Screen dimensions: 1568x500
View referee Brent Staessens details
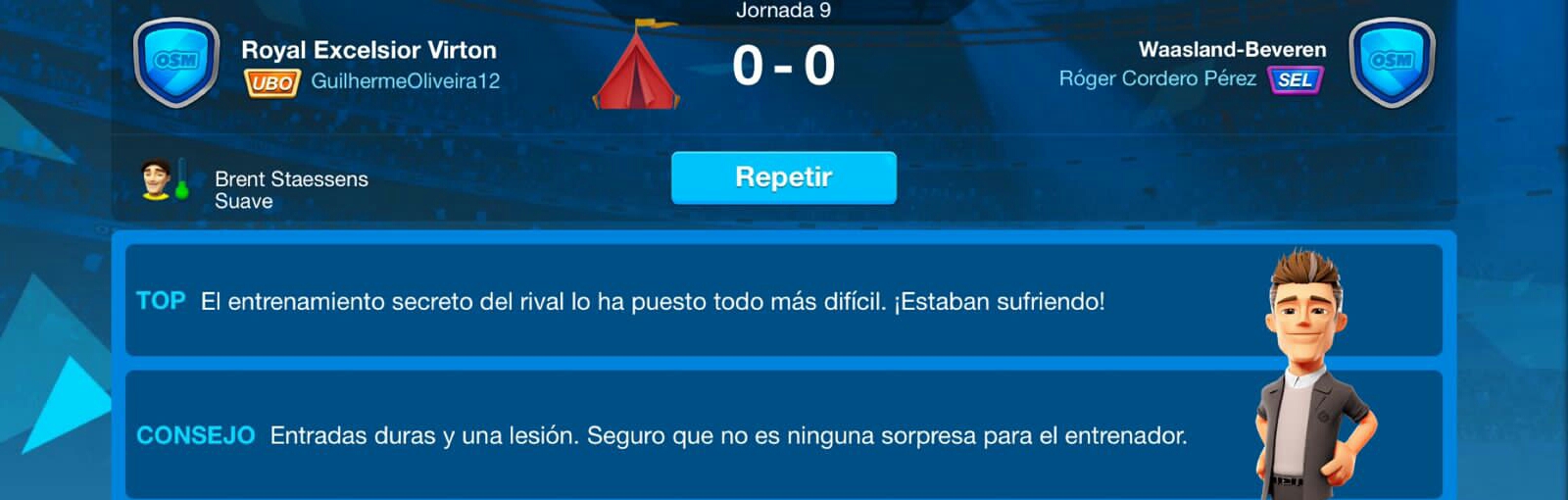click(x=290, y=179)
